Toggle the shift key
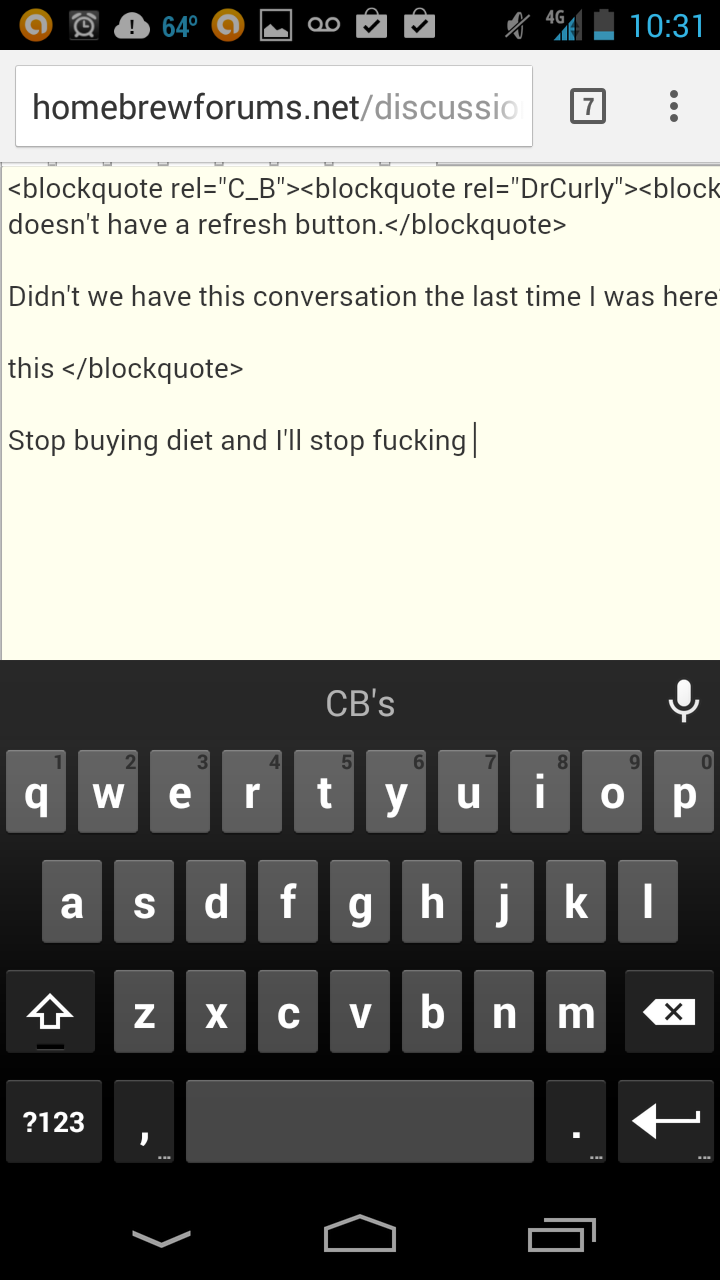The width and height of the screenshot is (720, 1280). (x=50, y=1012)
